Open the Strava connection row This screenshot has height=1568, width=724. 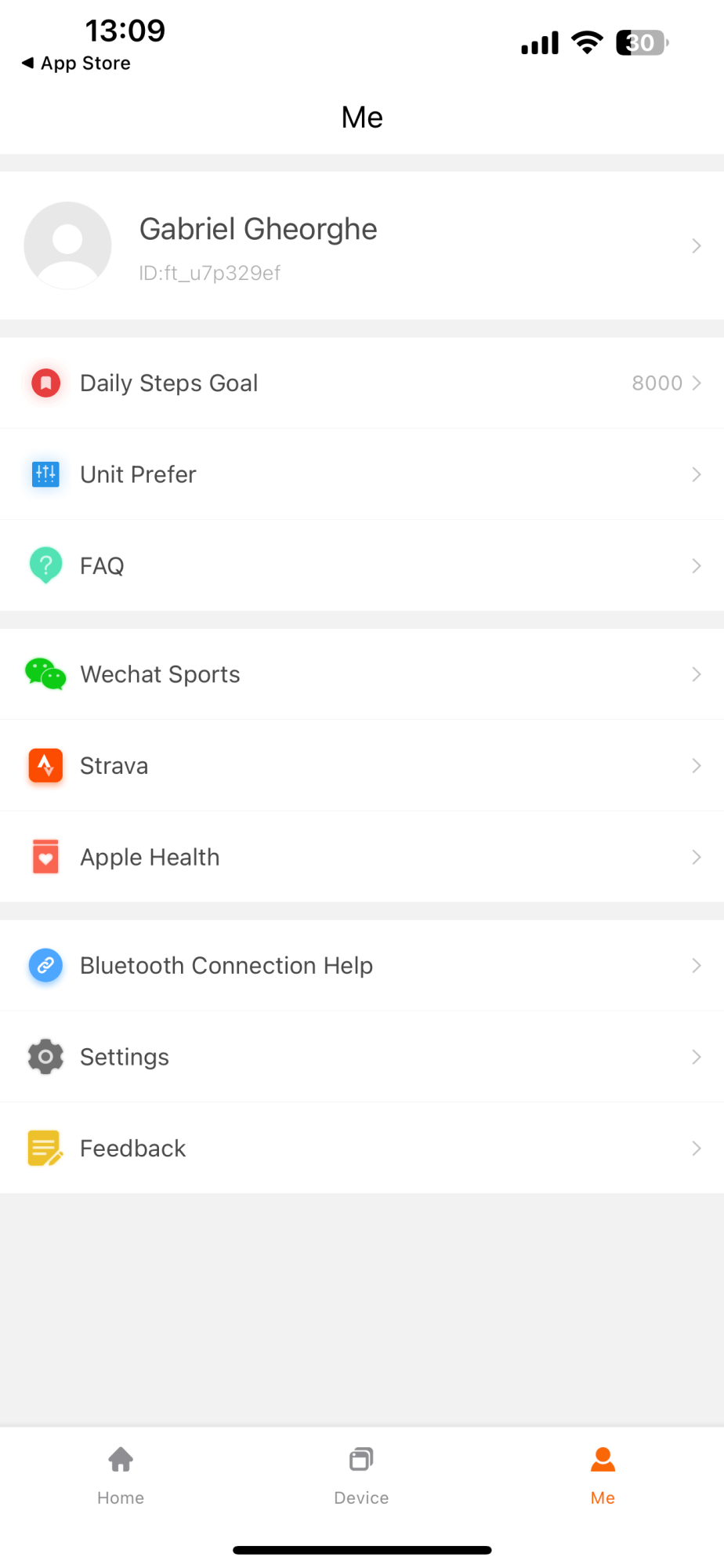point(360,766)
